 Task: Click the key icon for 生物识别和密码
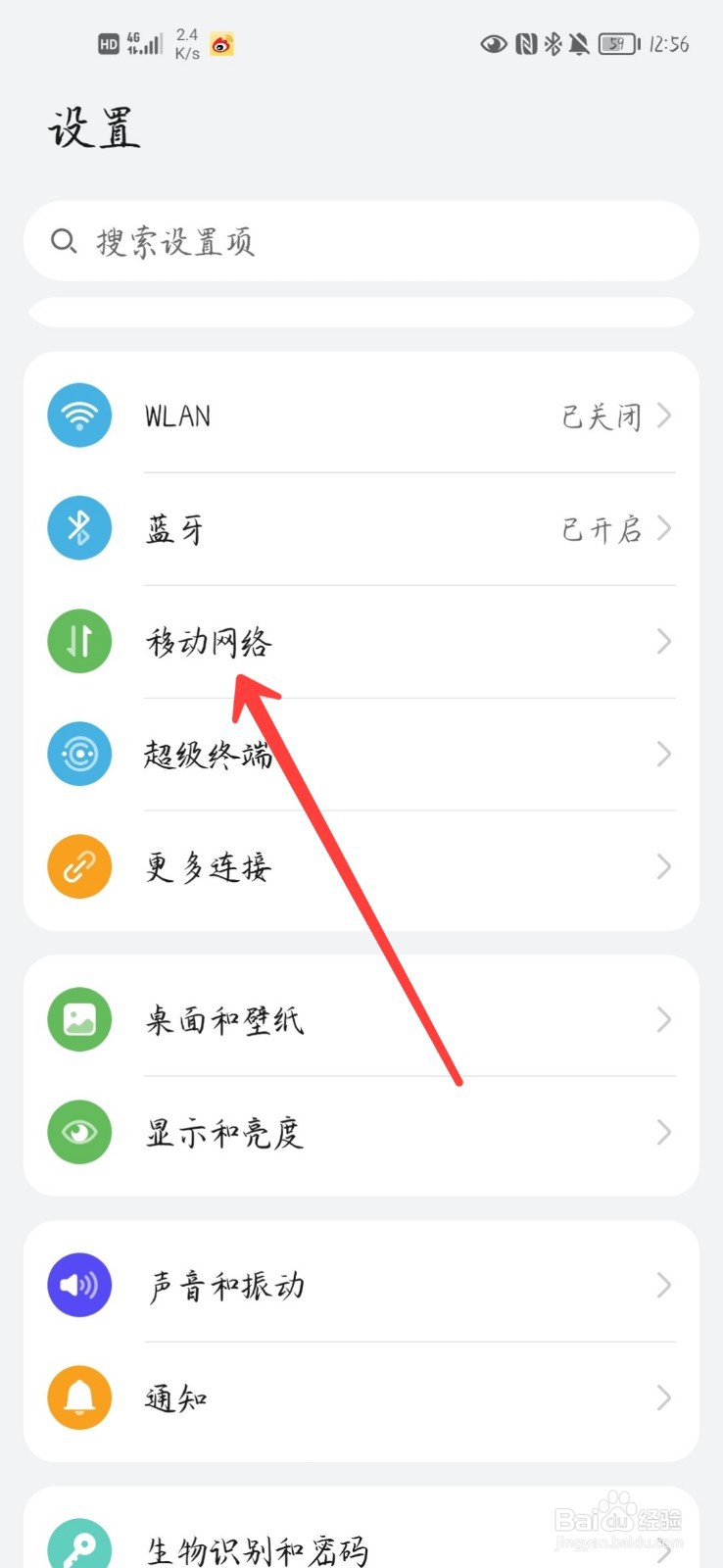79,1545
